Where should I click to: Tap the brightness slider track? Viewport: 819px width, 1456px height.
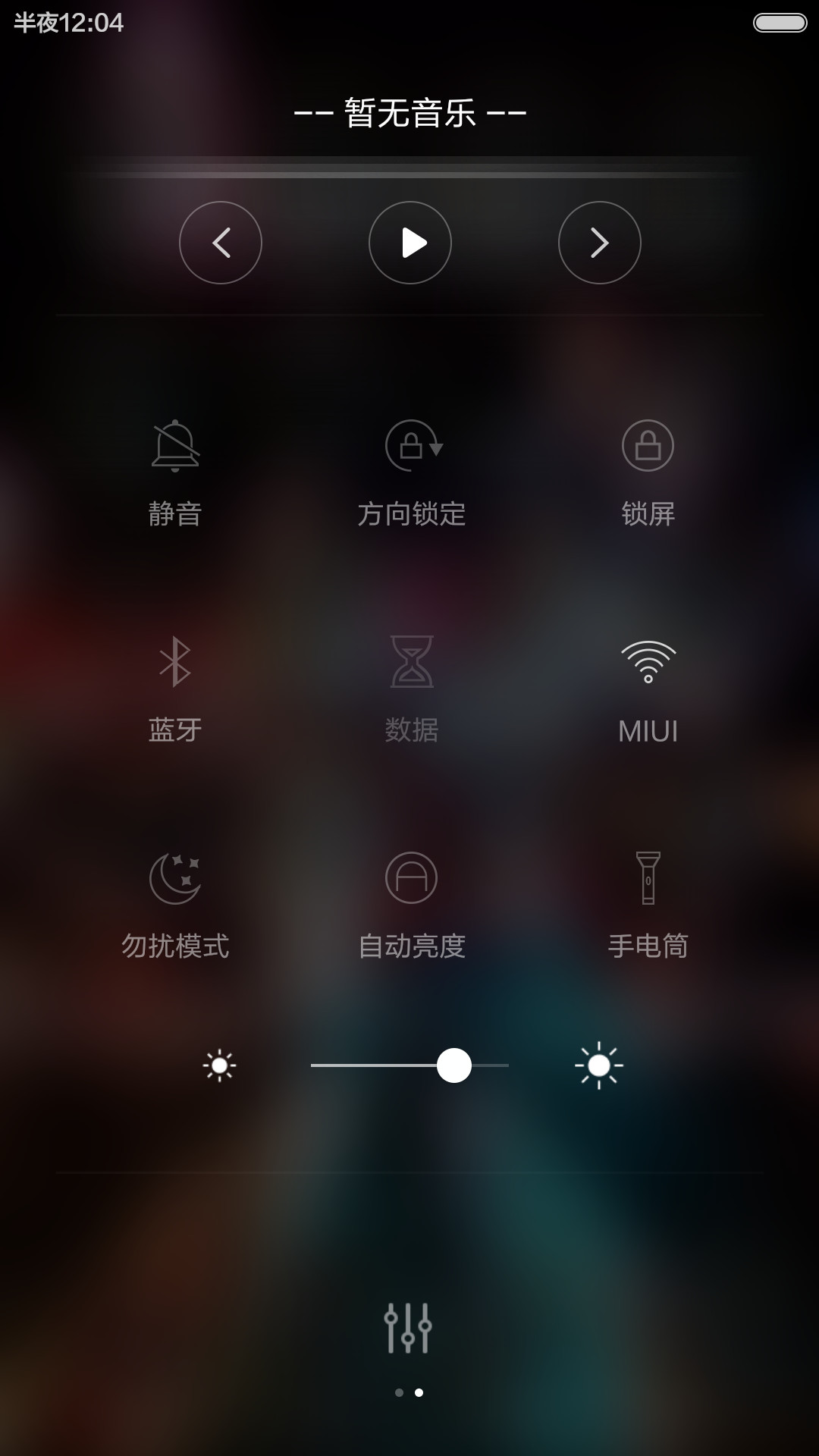[x=409, y=1065]
